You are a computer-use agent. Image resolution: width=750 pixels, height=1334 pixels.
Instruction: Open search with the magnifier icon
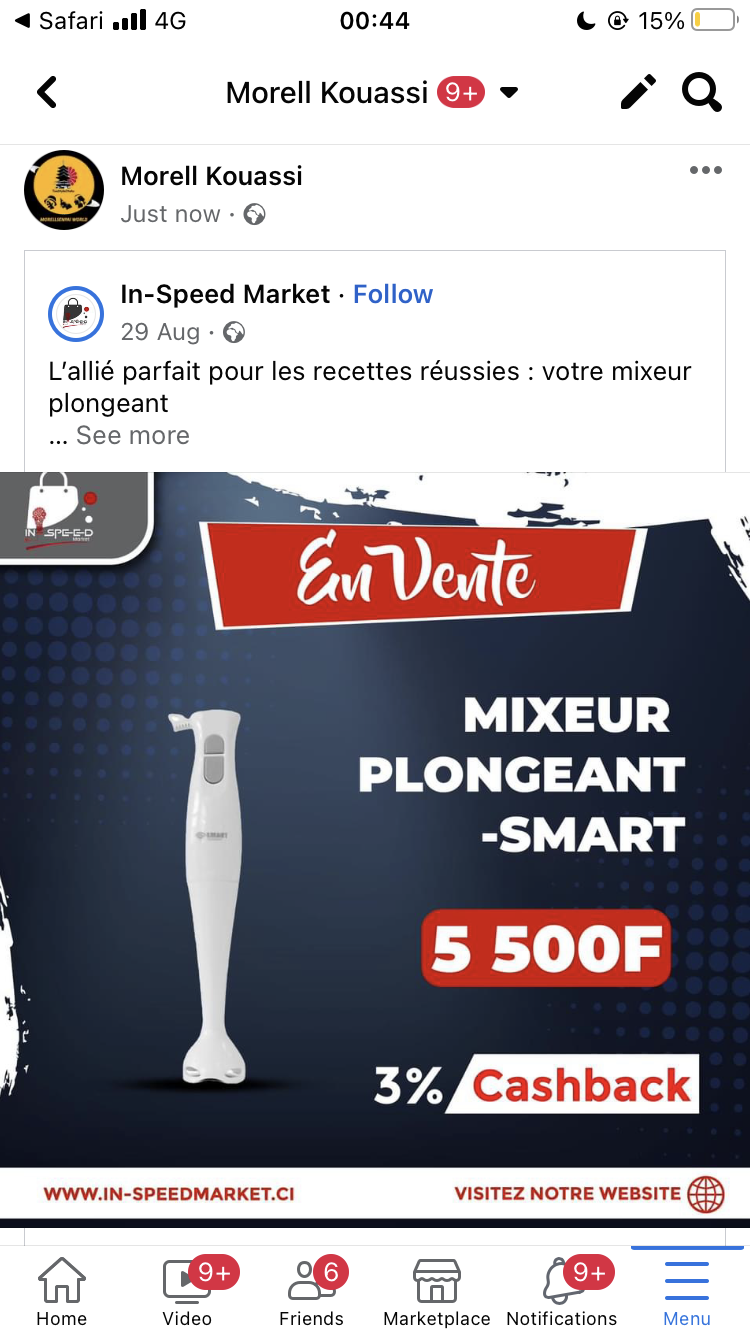click(702, 93)
